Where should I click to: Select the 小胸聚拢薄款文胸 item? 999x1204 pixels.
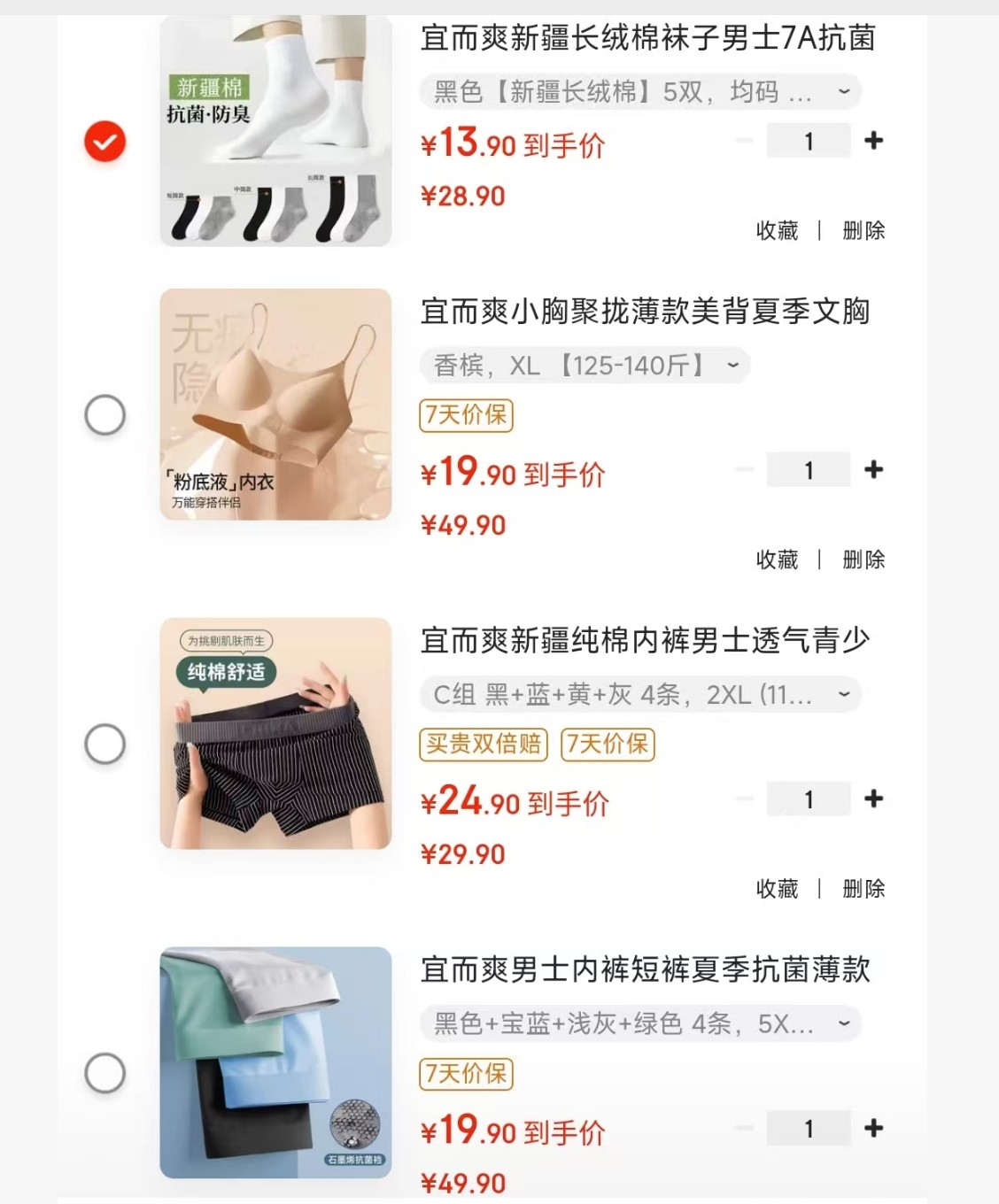pos(105,415)
